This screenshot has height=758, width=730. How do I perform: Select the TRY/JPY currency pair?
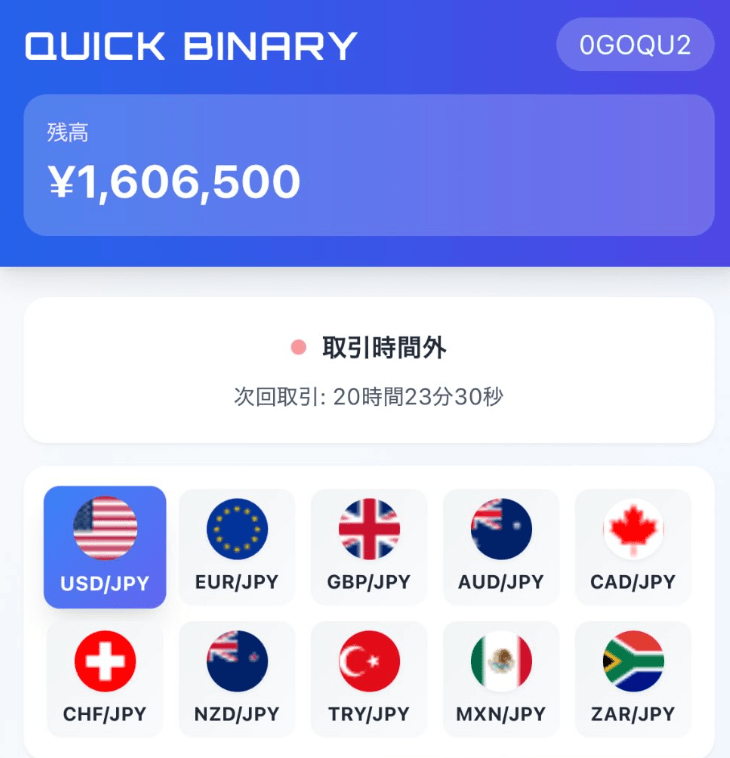(369, 679)
